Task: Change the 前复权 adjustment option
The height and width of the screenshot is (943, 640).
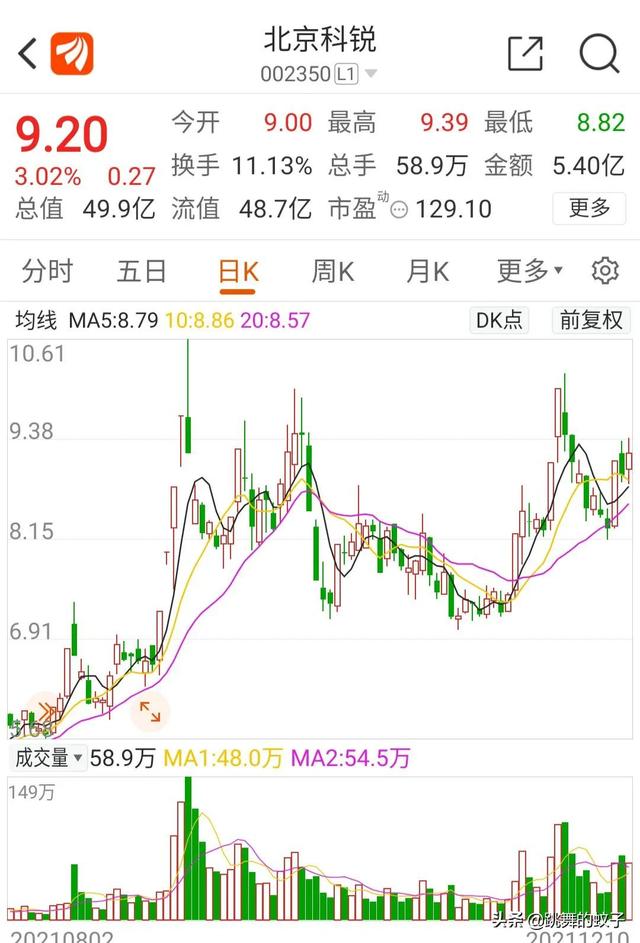Action: (x=591, y=320)
